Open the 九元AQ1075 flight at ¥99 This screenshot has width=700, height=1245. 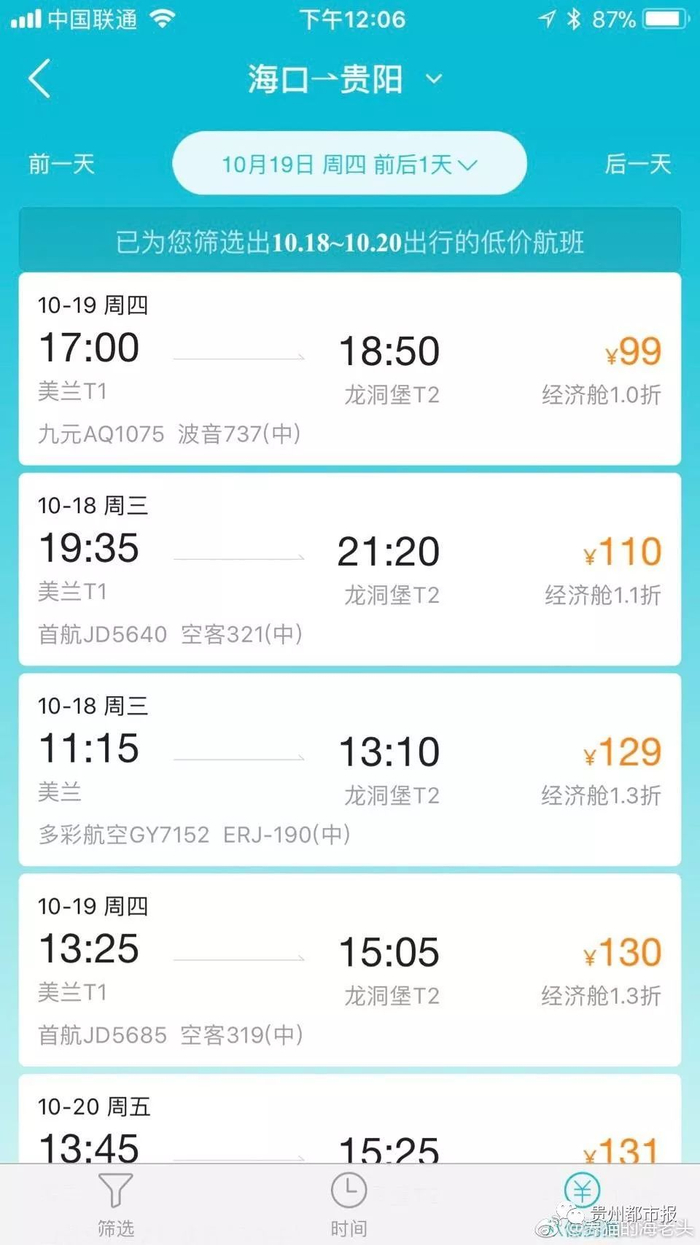pos(349,368)
